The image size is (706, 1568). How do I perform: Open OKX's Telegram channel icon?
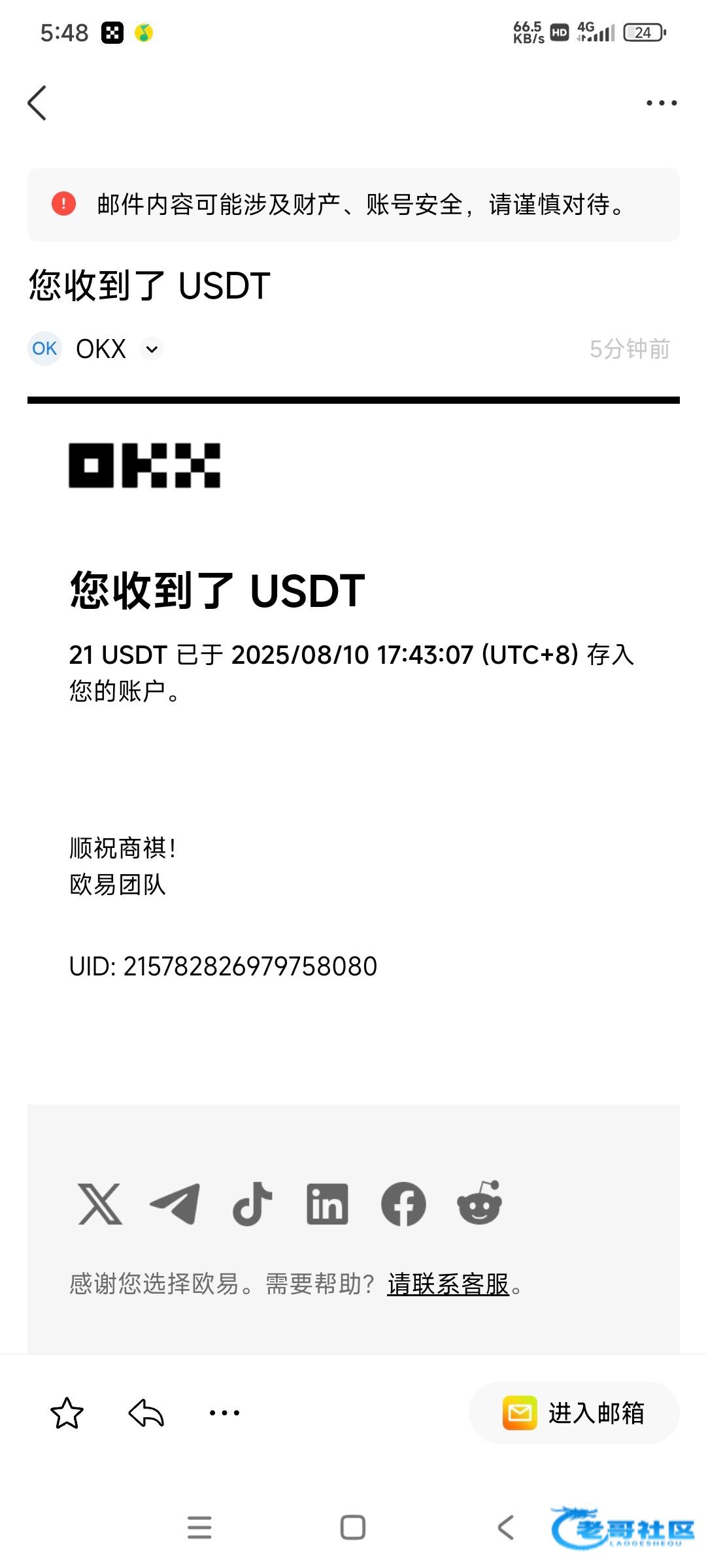point(175,1203)
